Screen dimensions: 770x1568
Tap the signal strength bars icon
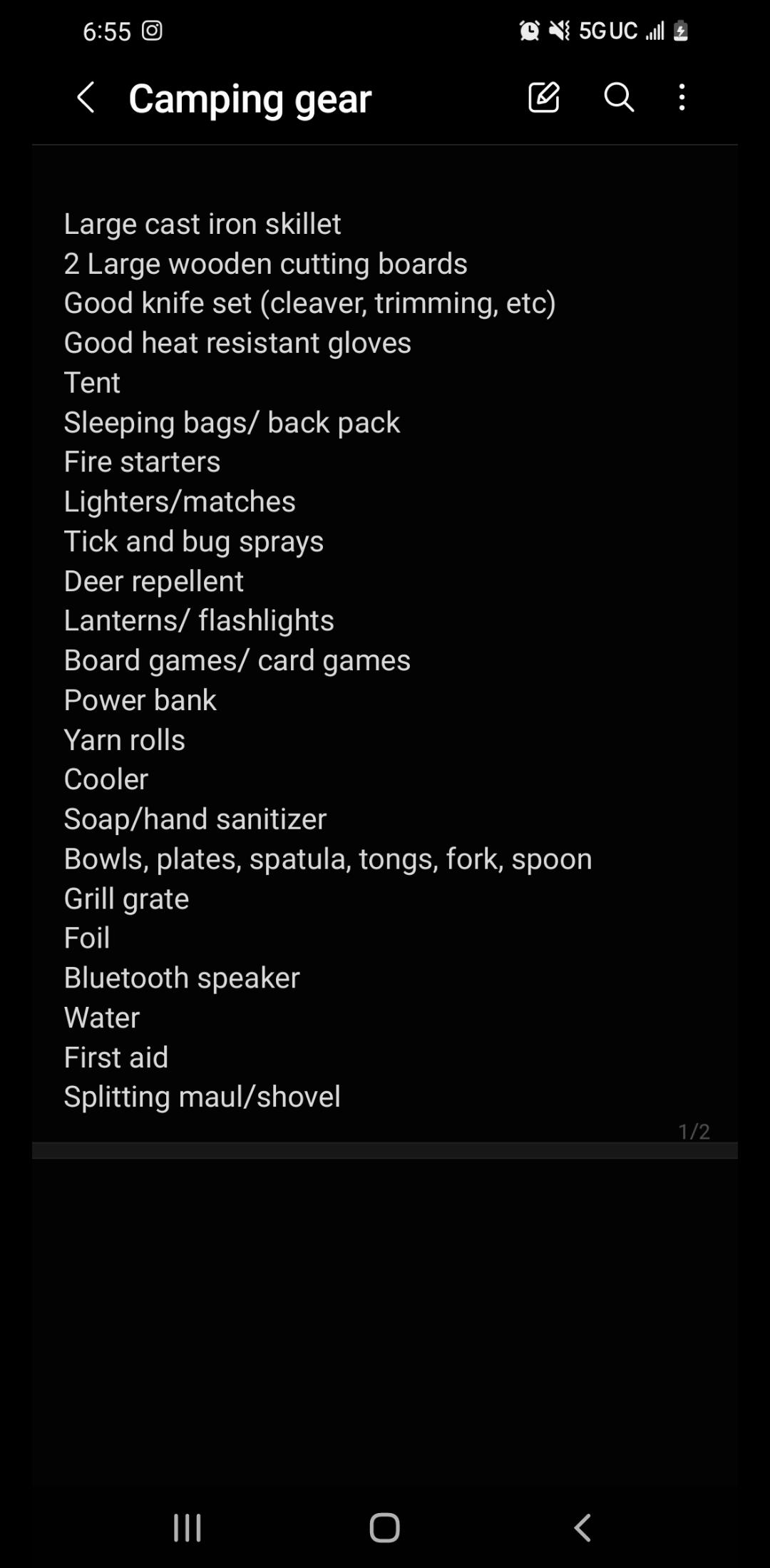point(654,31)
